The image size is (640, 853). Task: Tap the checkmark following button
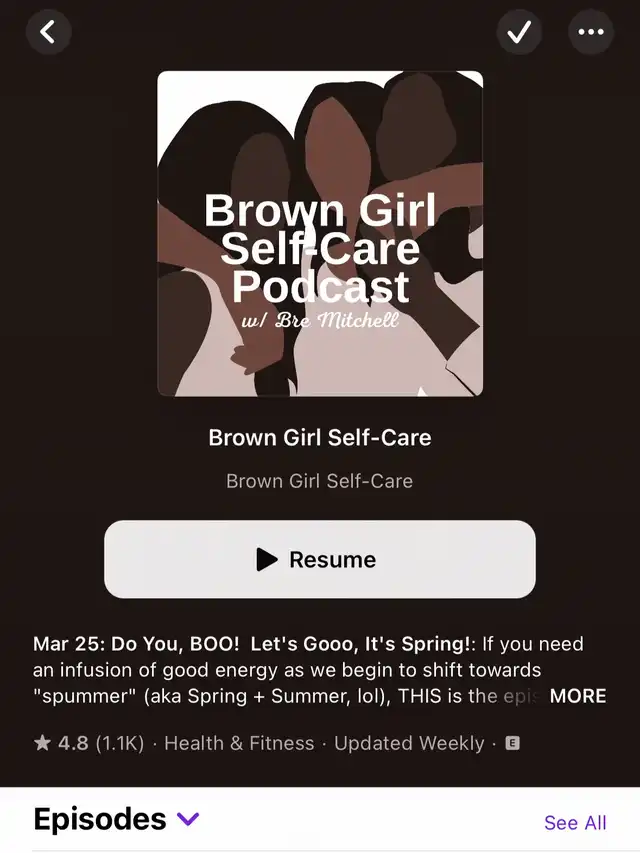[519, 32]
